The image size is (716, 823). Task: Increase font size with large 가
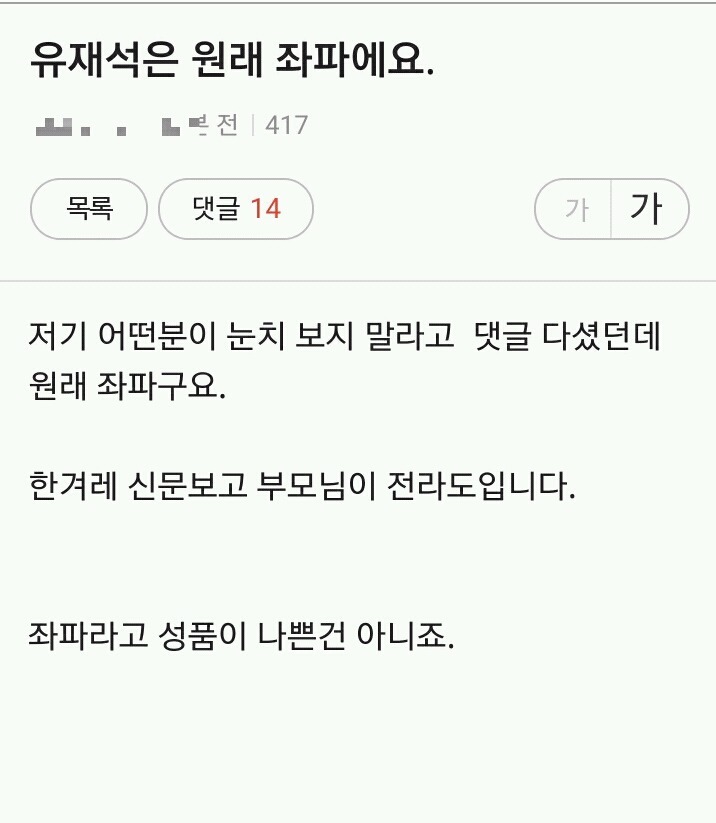click(x=648, y=209)
